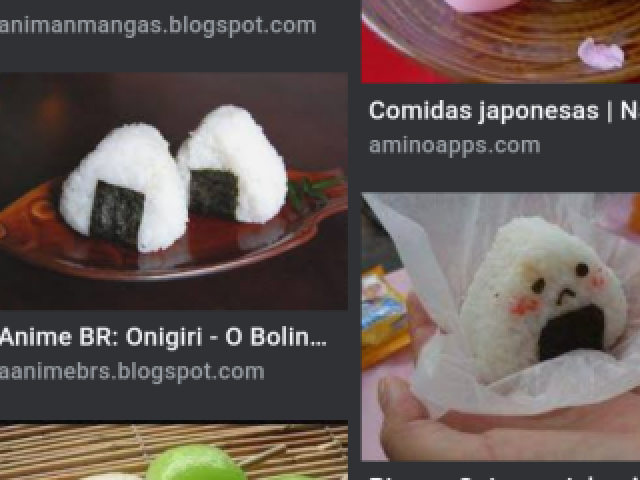Visit aminoapps.com source link
The image size is (640, 480).
(x=454, y=145)
